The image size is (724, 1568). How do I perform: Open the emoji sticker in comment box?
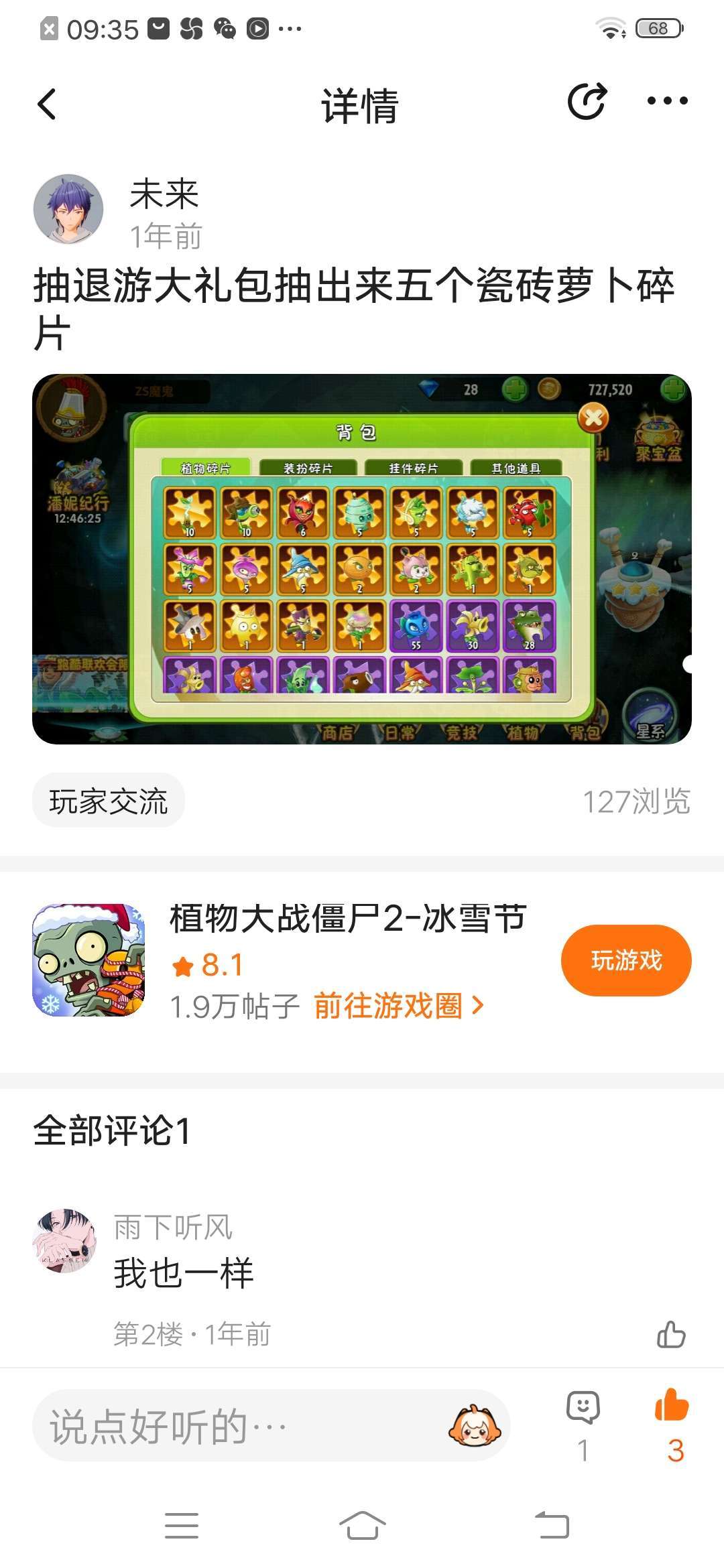pos(475,1425)
